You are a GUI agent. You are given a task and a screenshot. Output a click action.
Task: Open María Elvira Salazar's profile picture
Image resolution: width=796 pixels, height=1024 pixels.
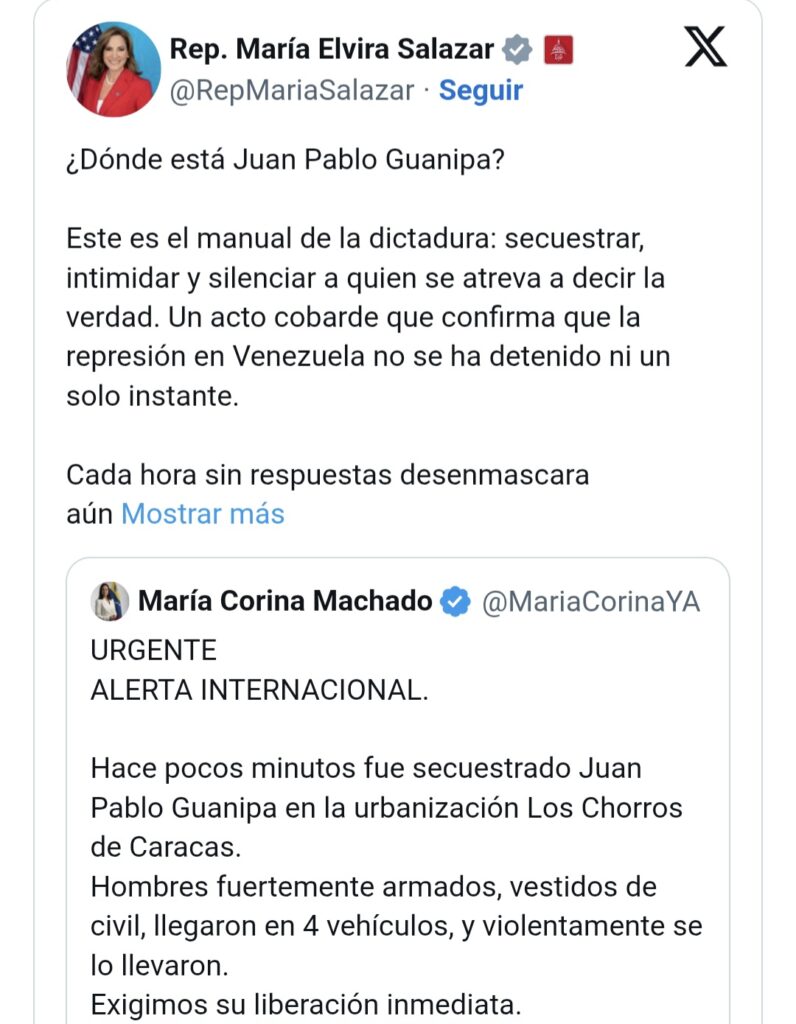pyautogui.click(x=113, y=69)
